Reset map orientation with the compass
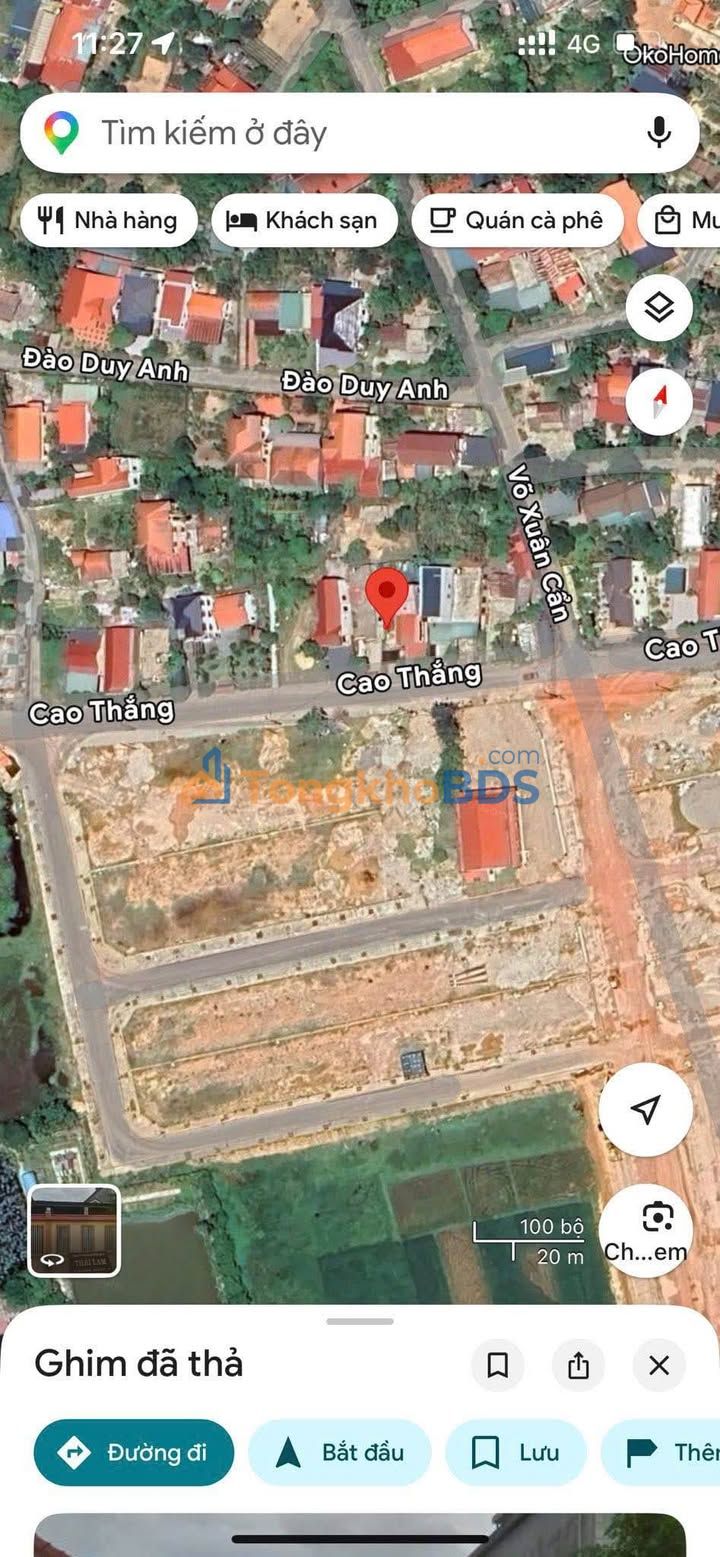Screen dimensions: 720x1557 [659, 402]
